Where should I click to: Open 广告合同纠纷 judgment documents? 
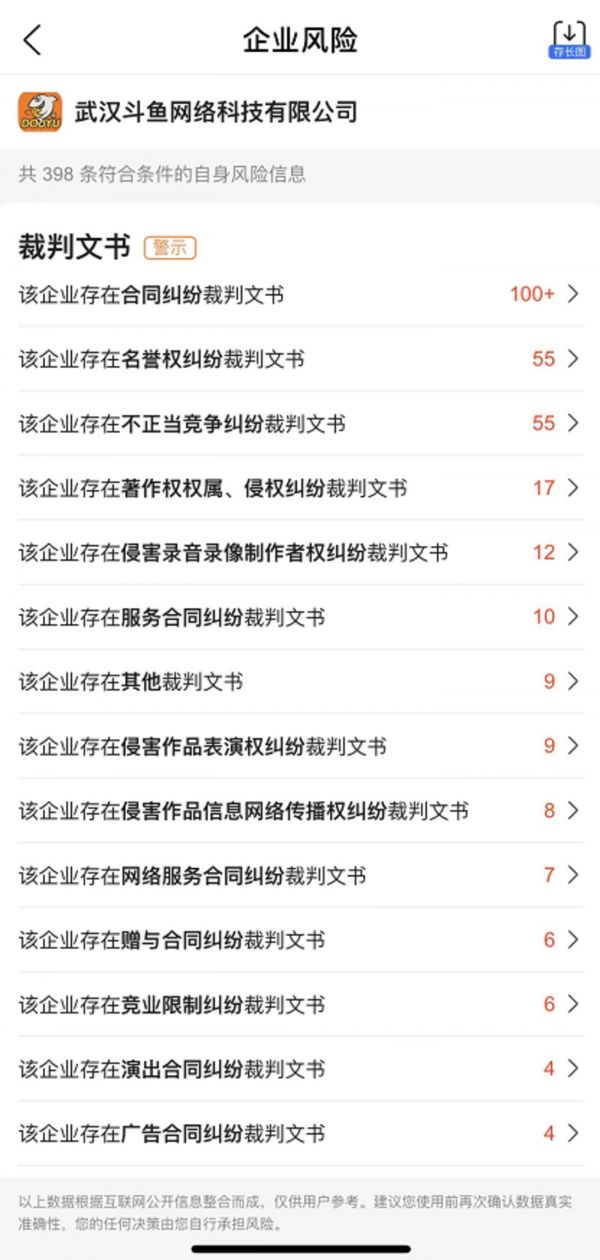pos(300,1134)
